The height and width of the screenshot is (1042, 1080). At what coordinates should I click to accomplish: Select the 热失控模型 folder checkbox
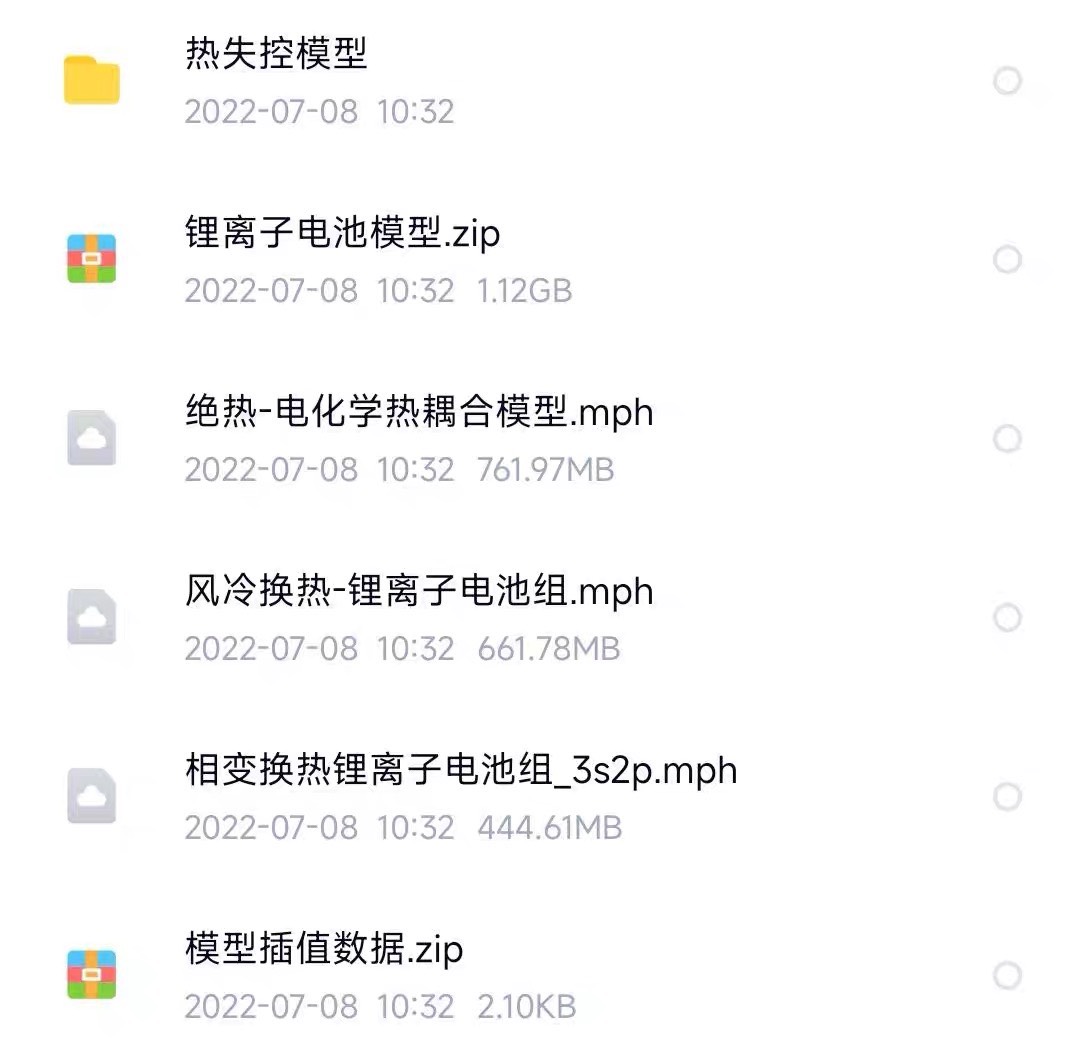click(1007, 81)
